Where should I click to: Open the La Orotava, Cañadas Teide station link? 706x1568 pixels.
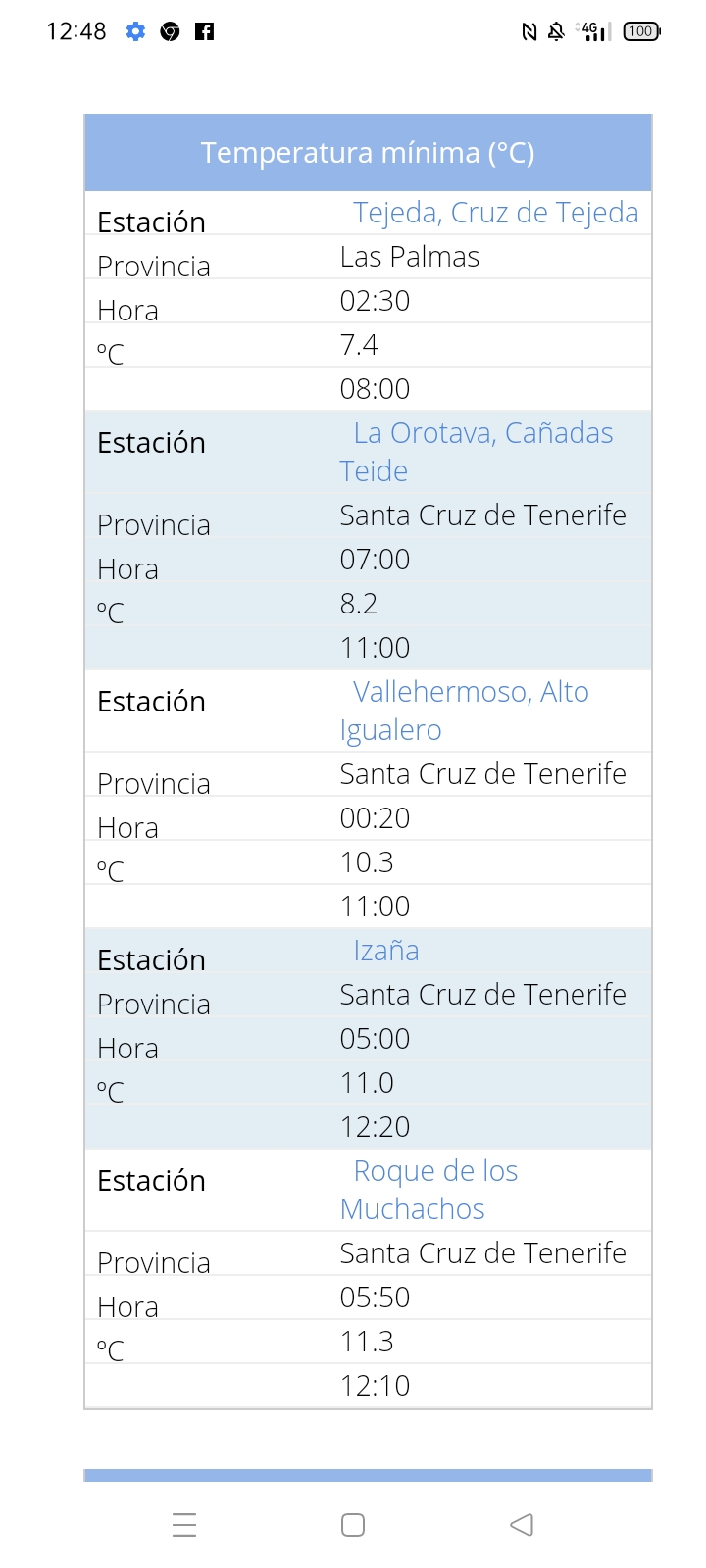click(477, 452)
